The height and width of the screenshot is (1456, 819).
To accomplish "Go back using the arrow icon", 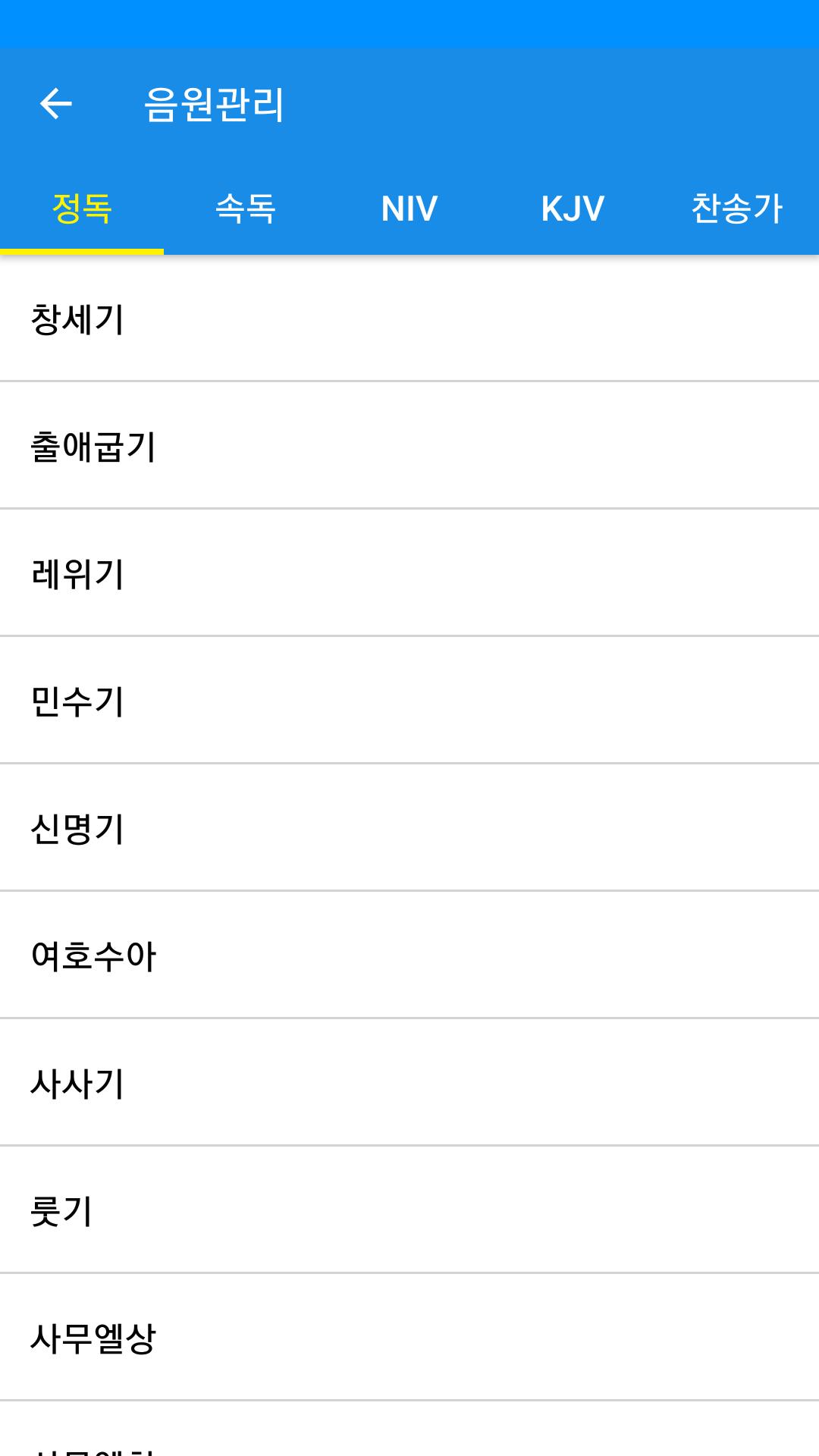I will [55, 104].
